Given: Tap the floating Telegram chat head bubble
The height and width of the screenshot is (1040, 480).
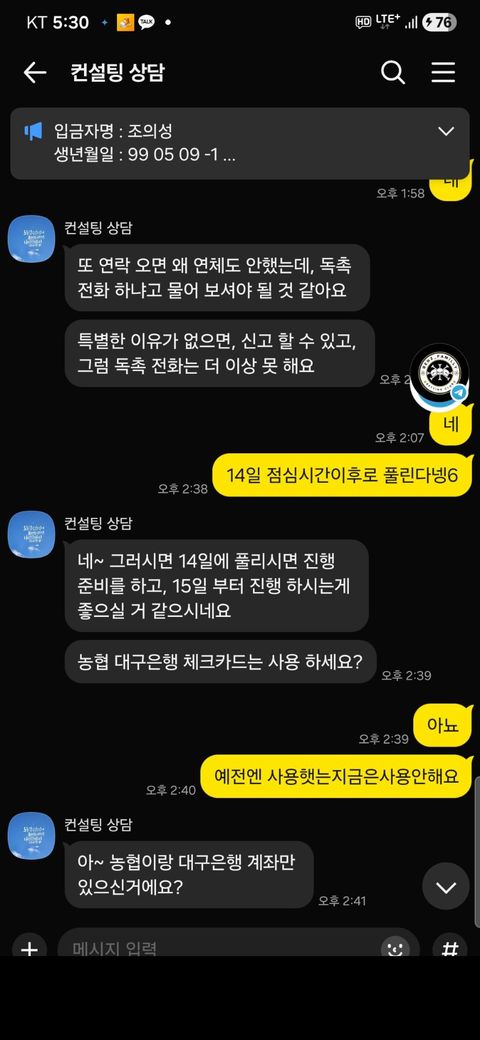Looking at the screenshot, I should (439, 373).
